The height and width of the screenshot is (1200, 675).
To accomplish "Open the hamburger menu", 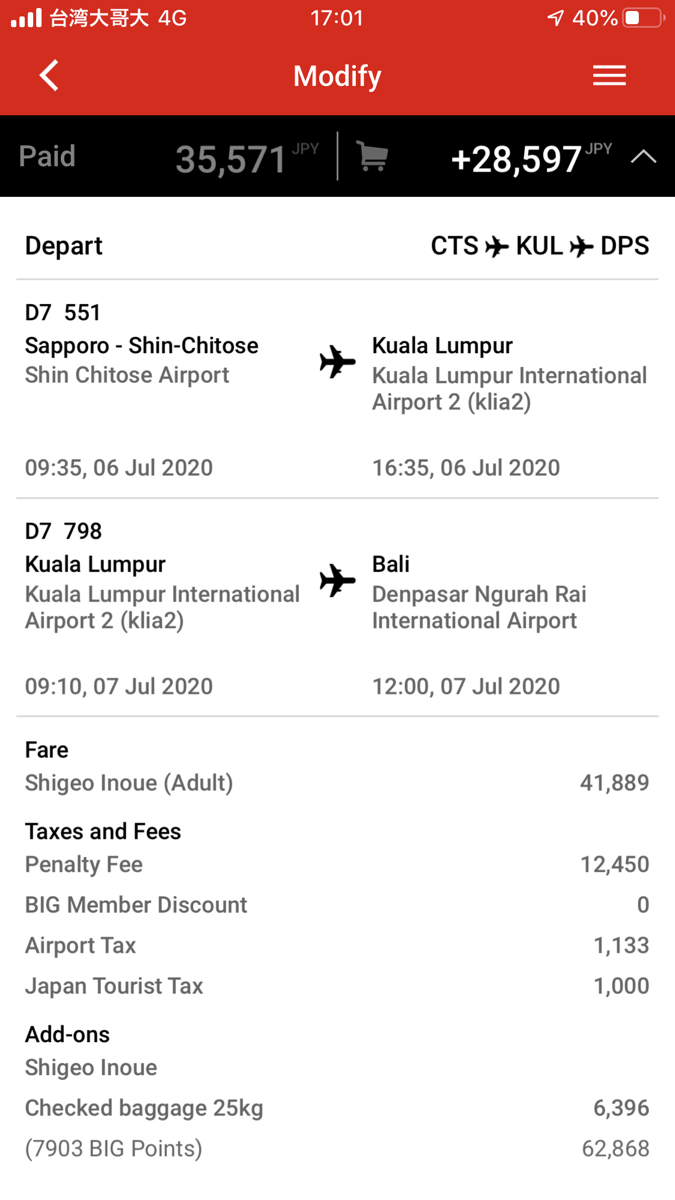I will (609, 76).
